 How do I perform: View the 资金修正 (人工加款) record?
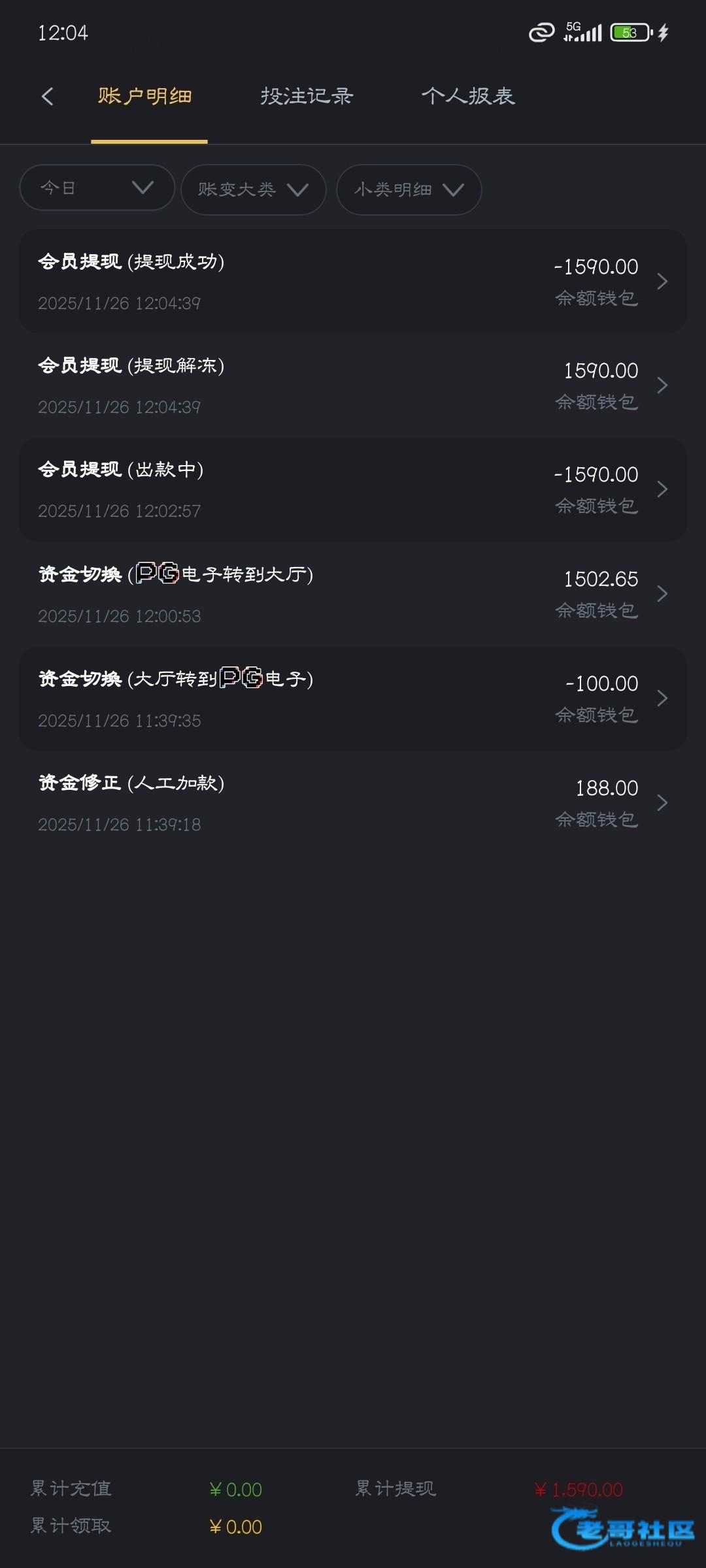pyautogui.click(x=353, y=802)
